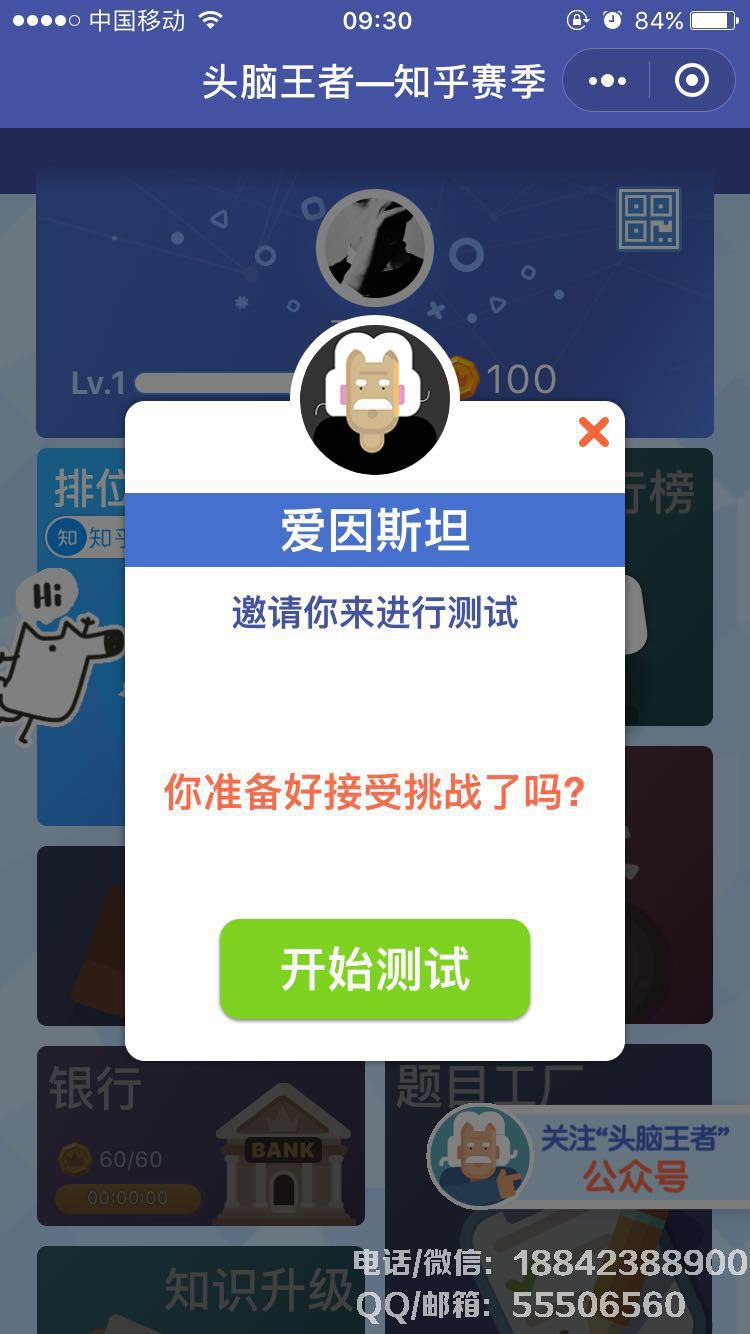Close the mini program with the circle icon
The image size is (750, 1334).
691,81
